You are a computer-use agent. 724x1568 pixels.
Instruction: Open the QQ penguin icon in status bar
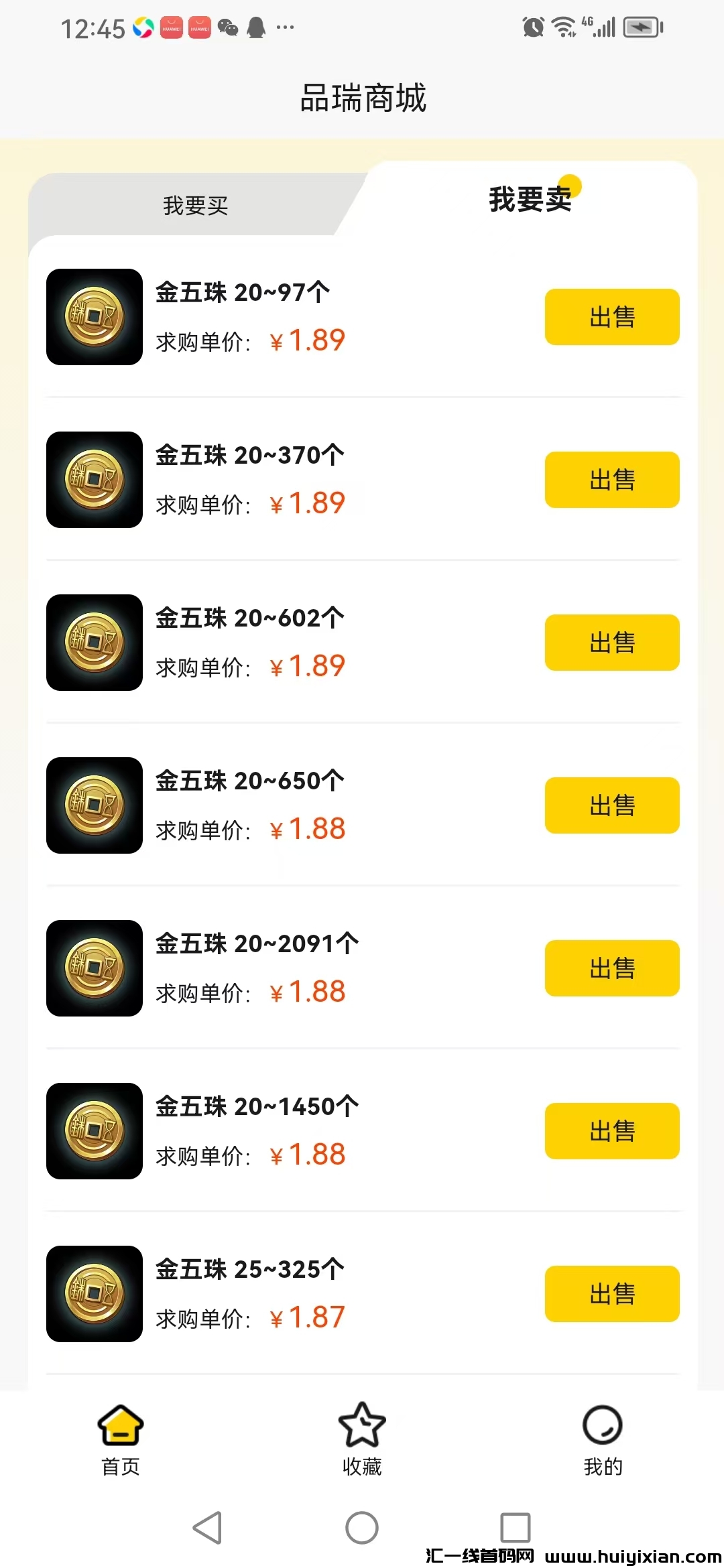click(x=257, y=27)
